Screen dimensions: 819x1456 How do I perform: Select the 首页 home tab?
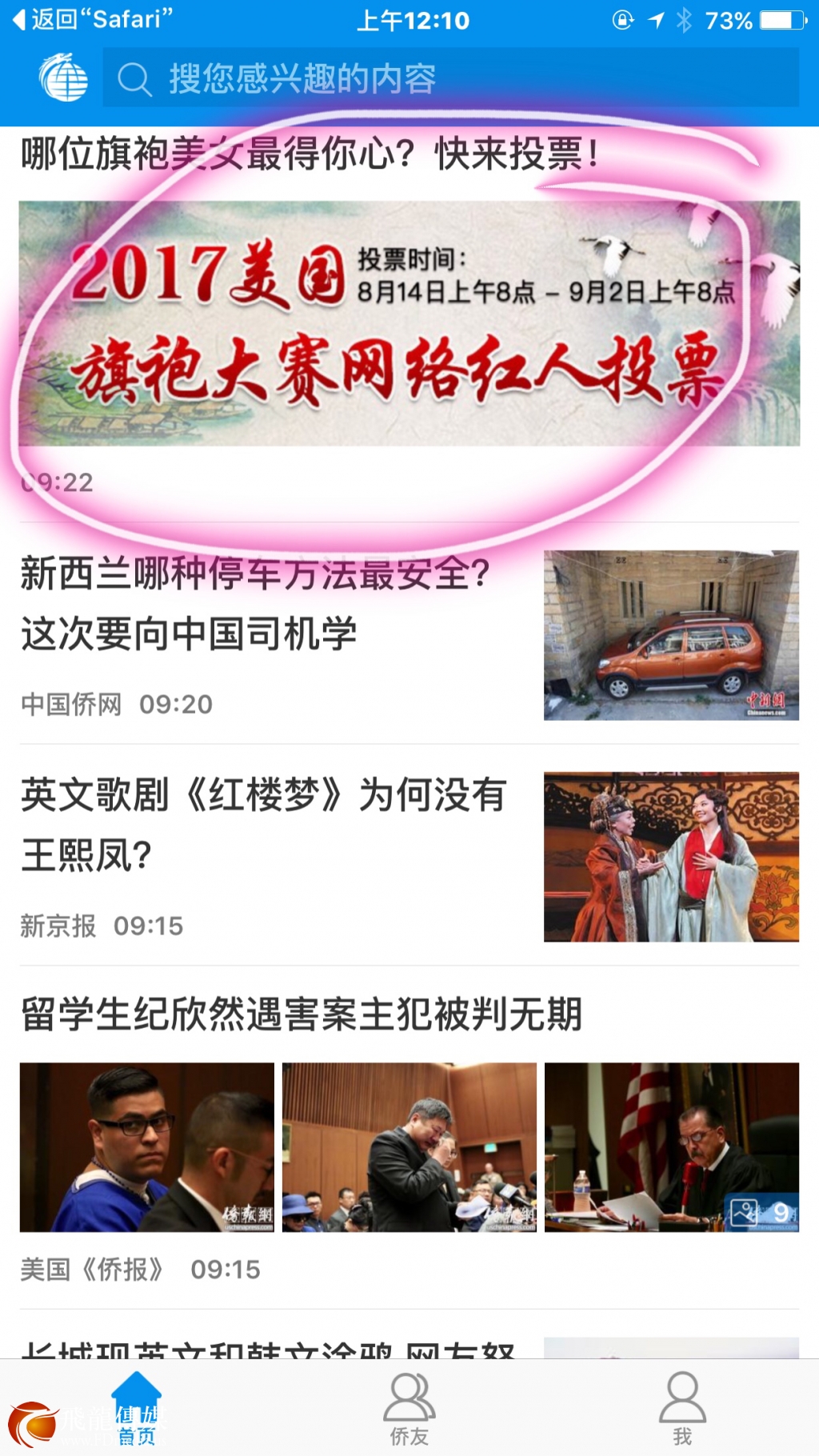[137, 1410]
